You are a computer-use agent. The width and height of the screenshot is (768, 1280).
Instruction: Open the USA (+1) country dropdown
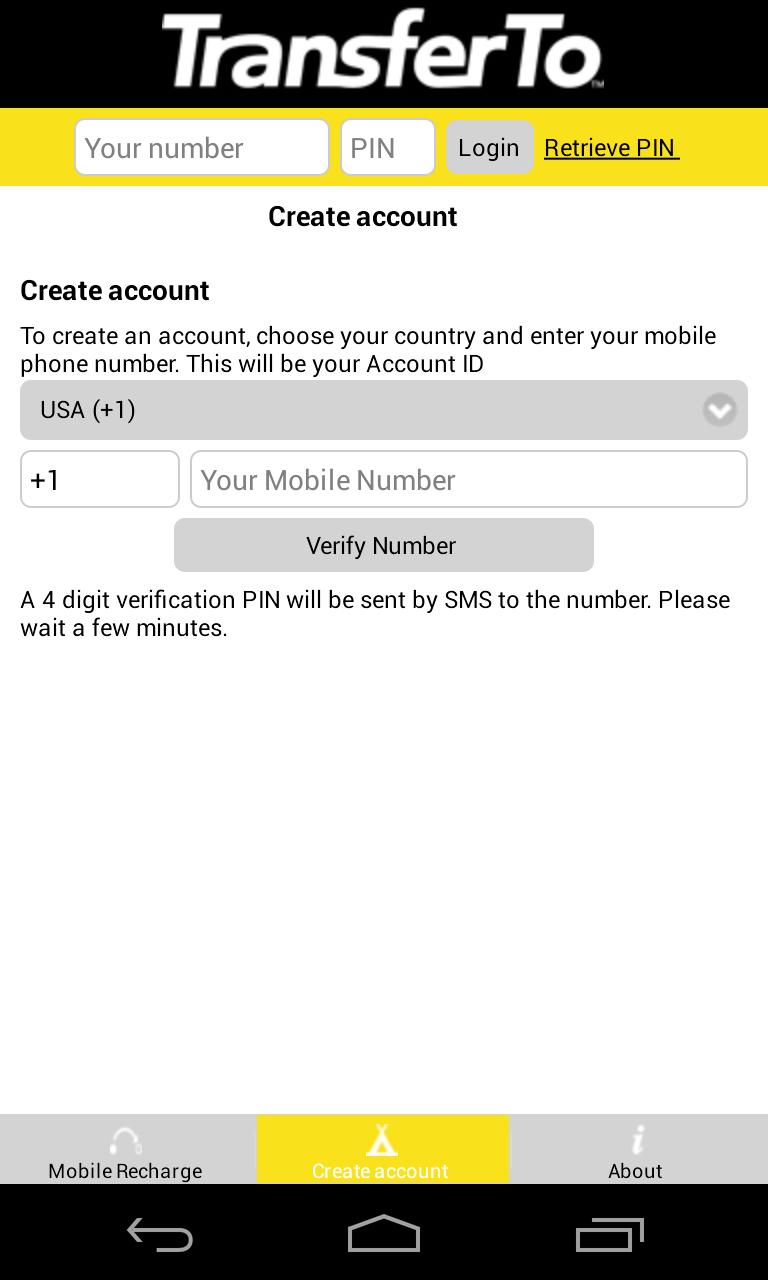coord(384,410)
